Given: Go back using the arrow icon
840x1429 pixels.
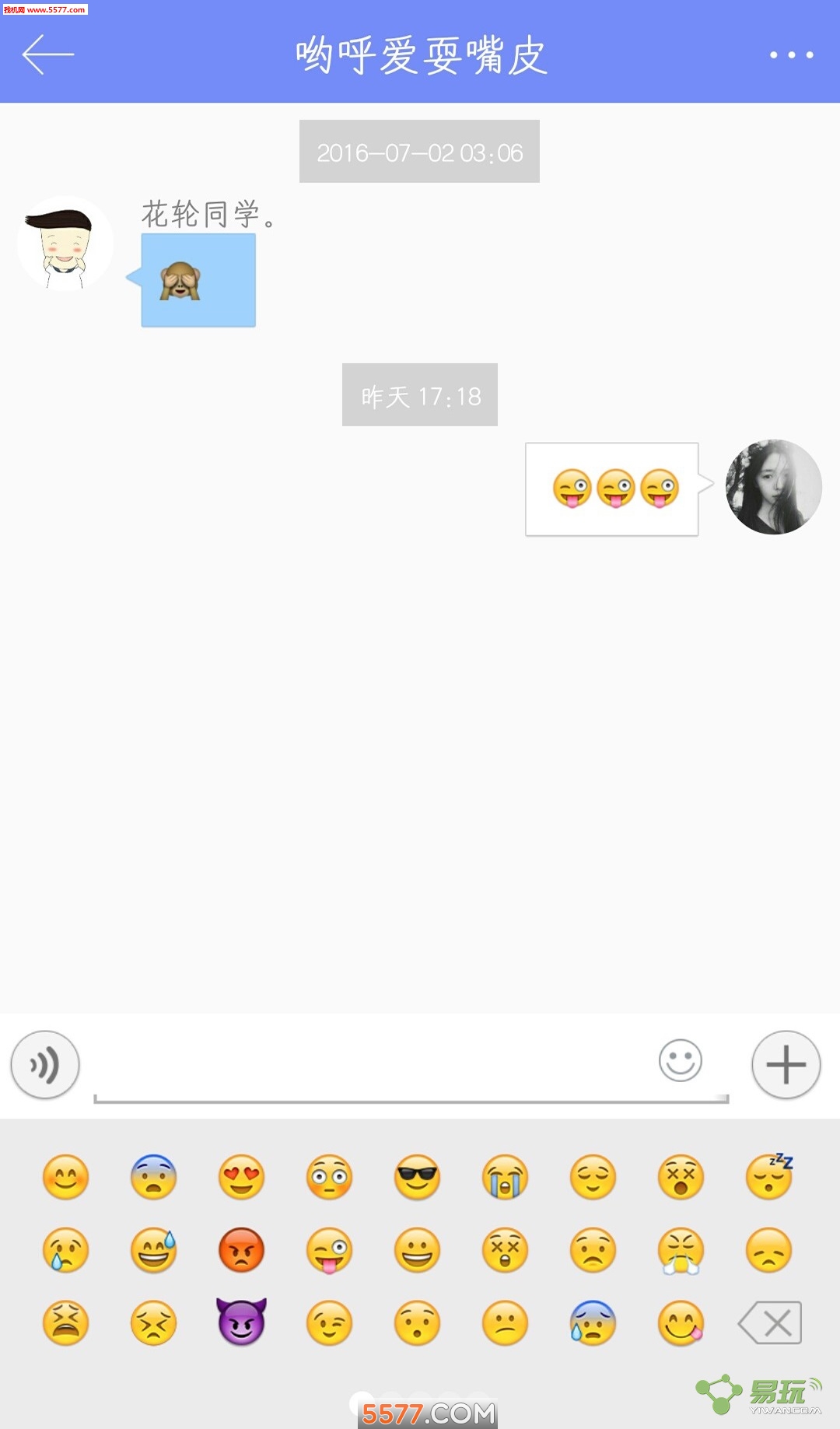Looking at the screenshot, I should click(x=47, y=54).
